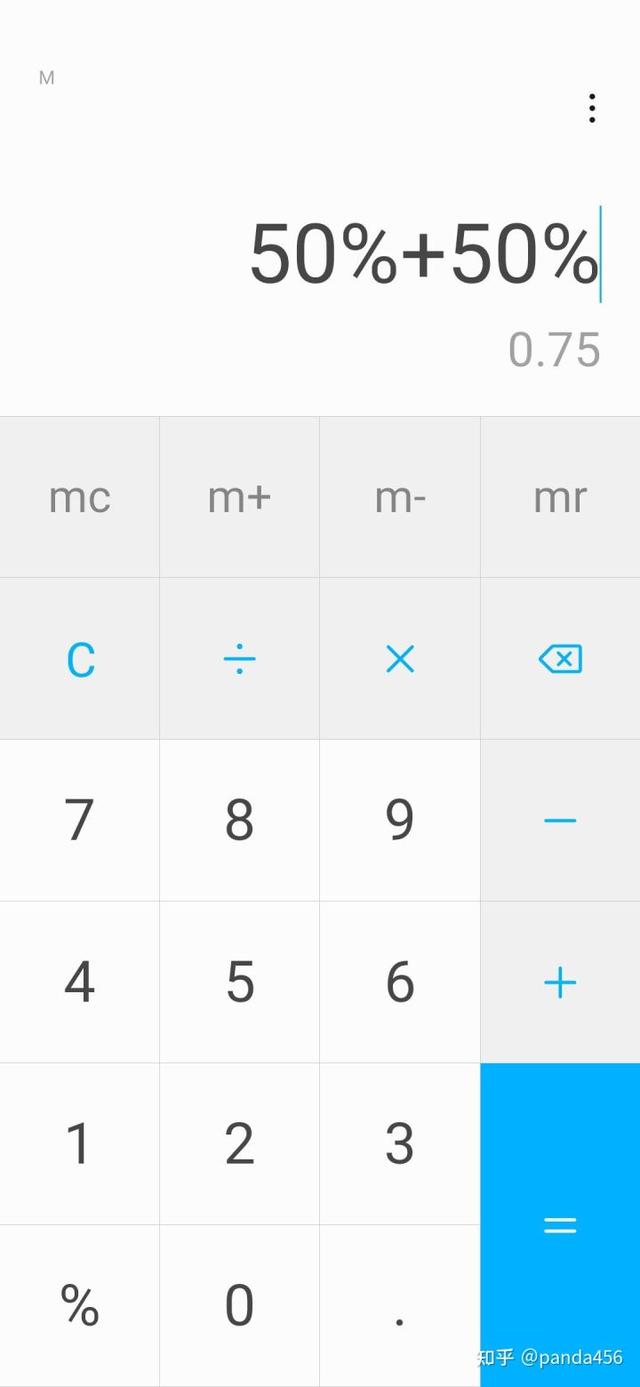The height and width of the screenshot is (1387, 640).
Task: Tap the plus operator
Action: coord(560,982)
